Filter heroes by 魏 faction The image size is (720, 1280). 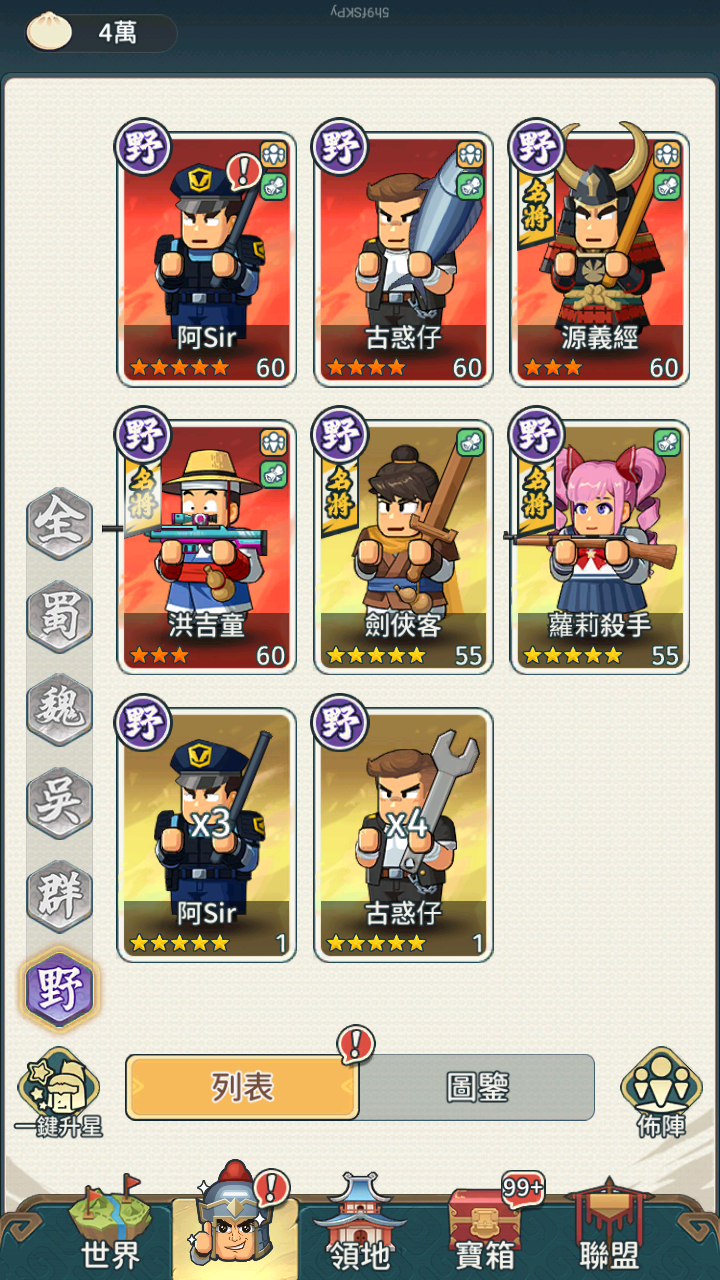59,710
